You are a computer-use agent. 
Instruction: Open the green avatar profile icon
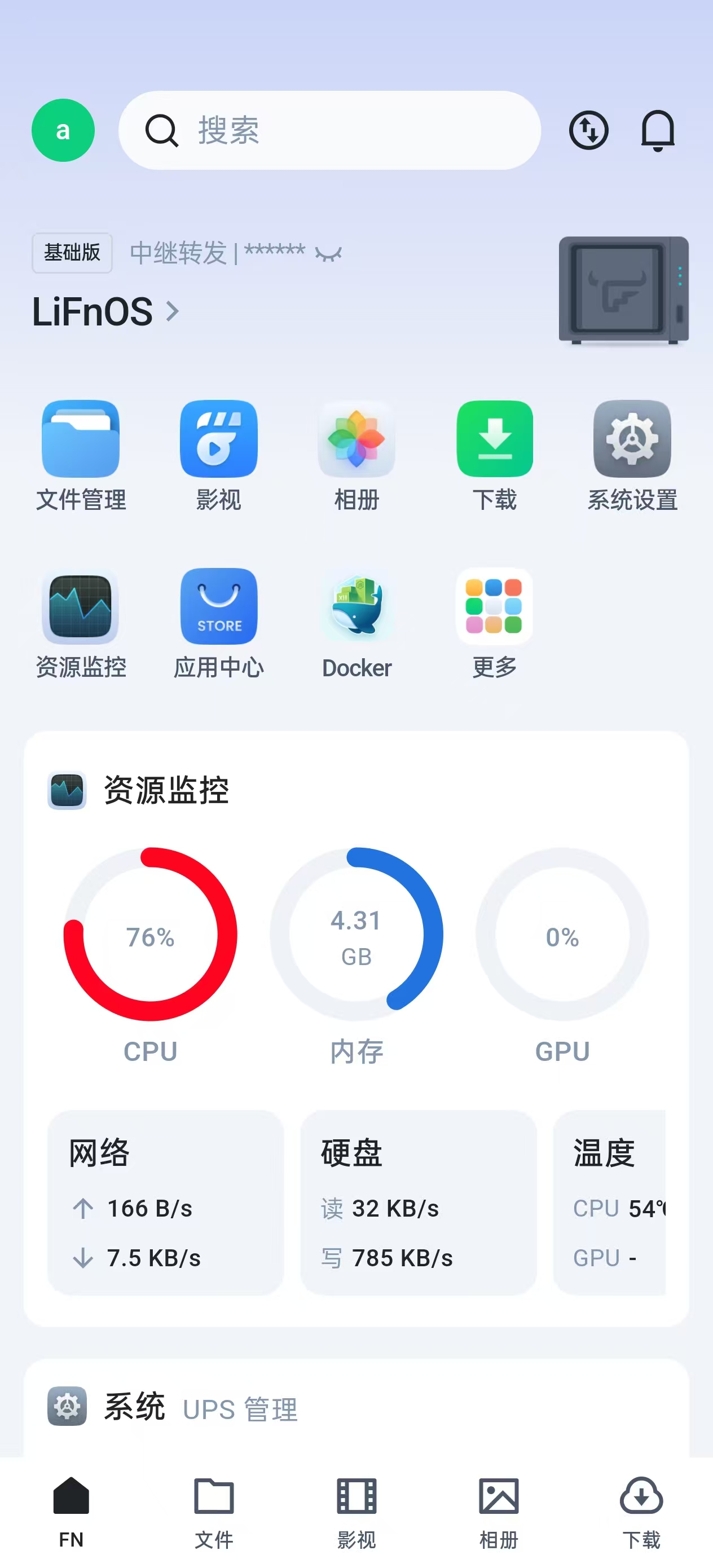(63, 130)
